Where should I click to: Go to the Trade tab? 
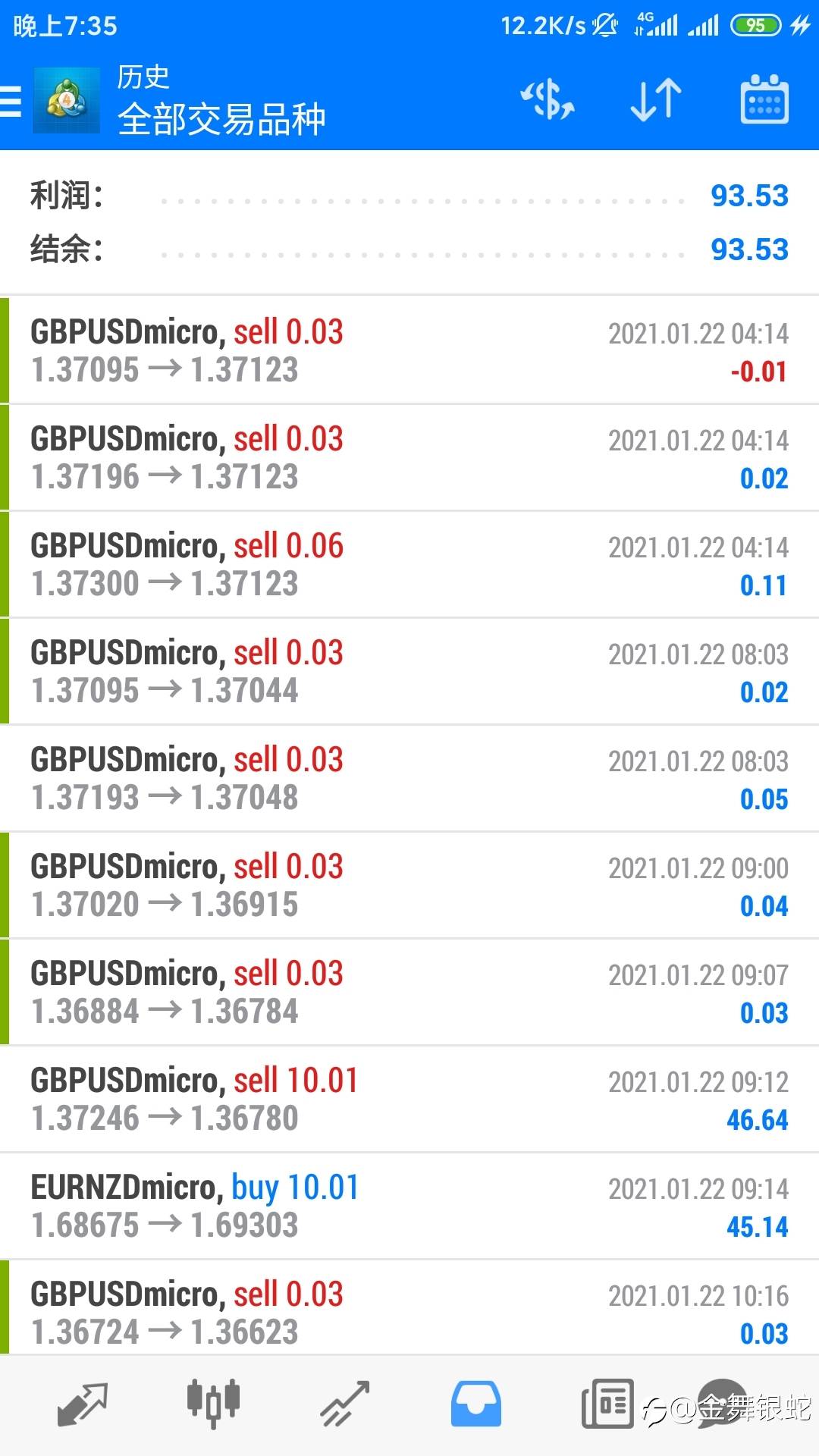tap(344, 1403)
